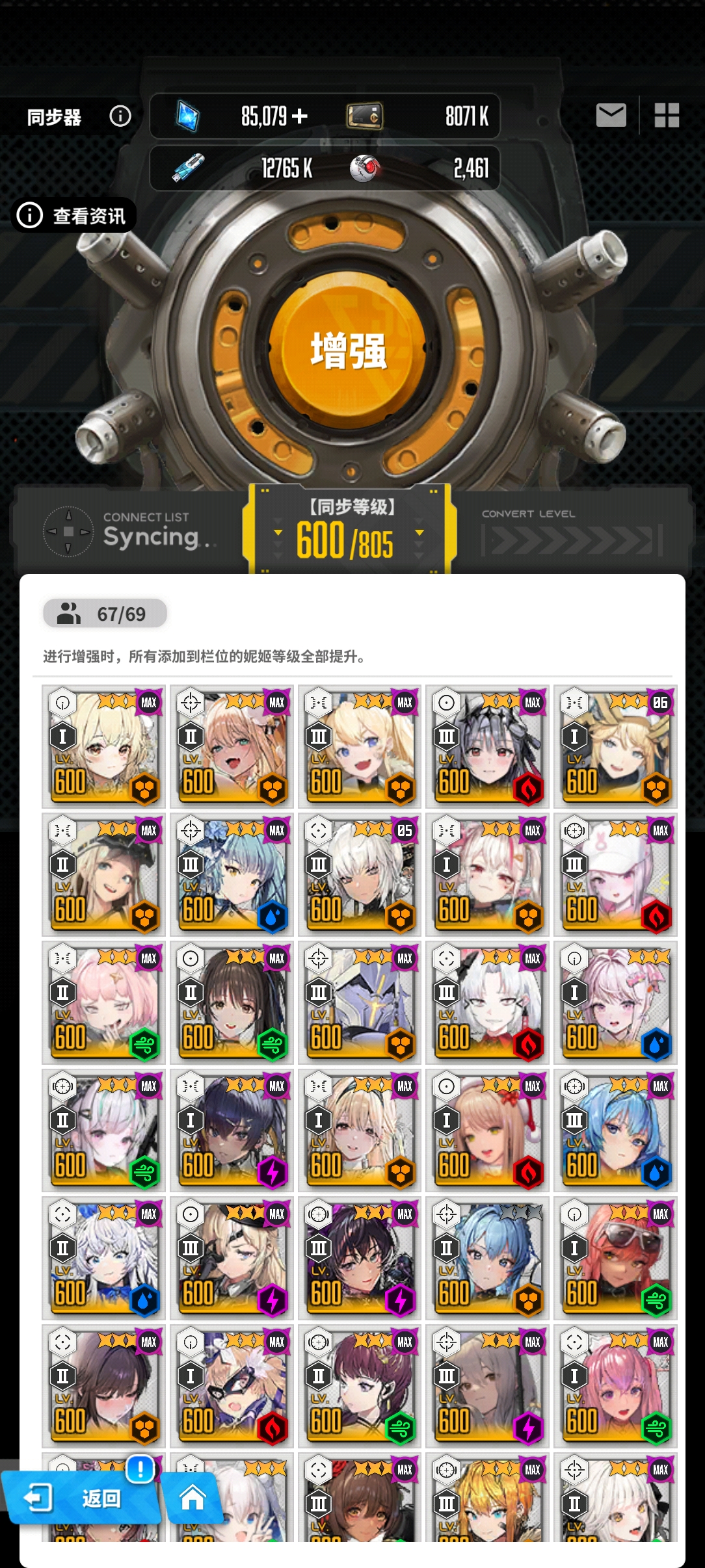Select the eyepatch blonde character card
705x1568 pixels.
click(x=232, y=1258)
